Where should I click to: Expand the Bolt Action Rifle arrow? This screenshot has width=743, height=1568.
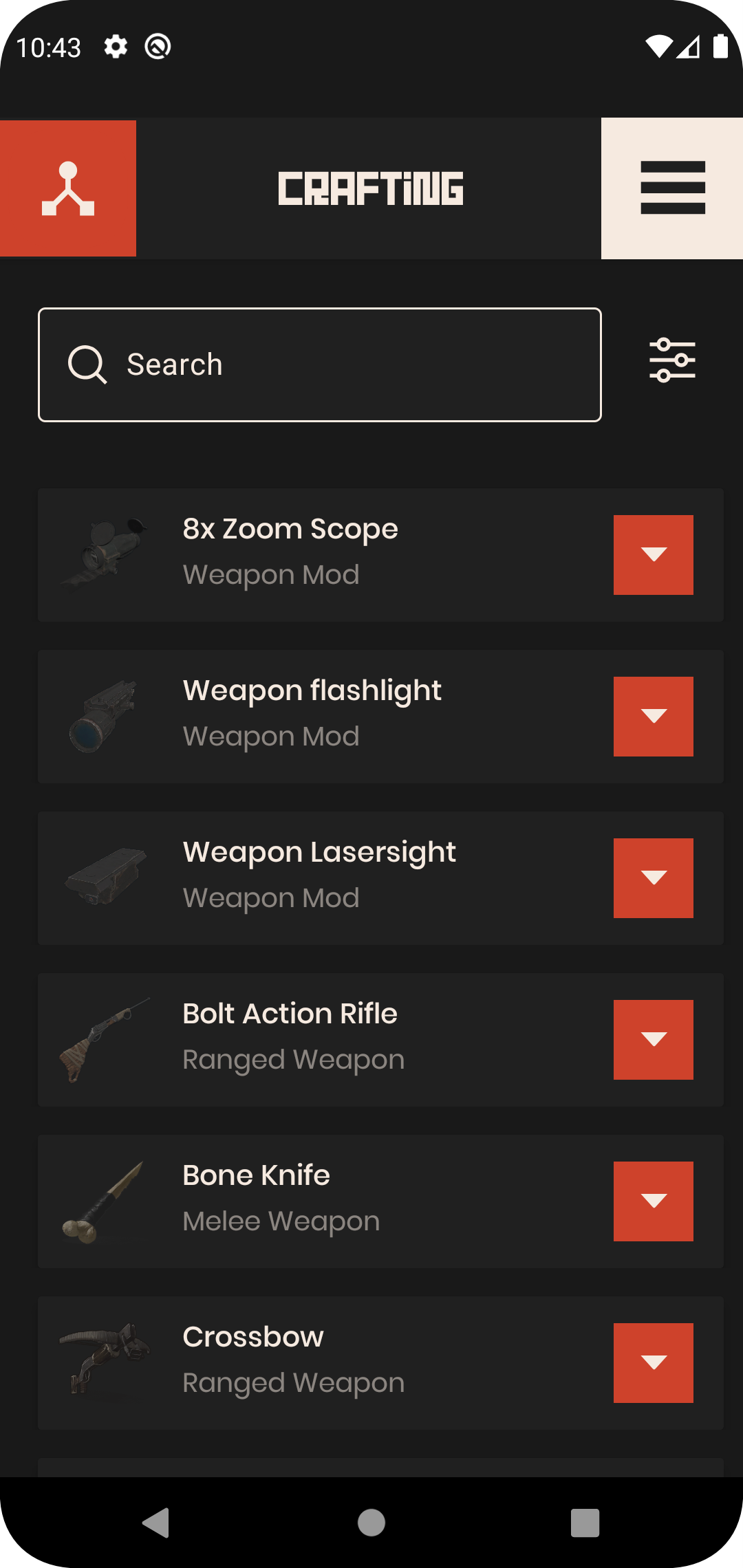pos(653,1040)
